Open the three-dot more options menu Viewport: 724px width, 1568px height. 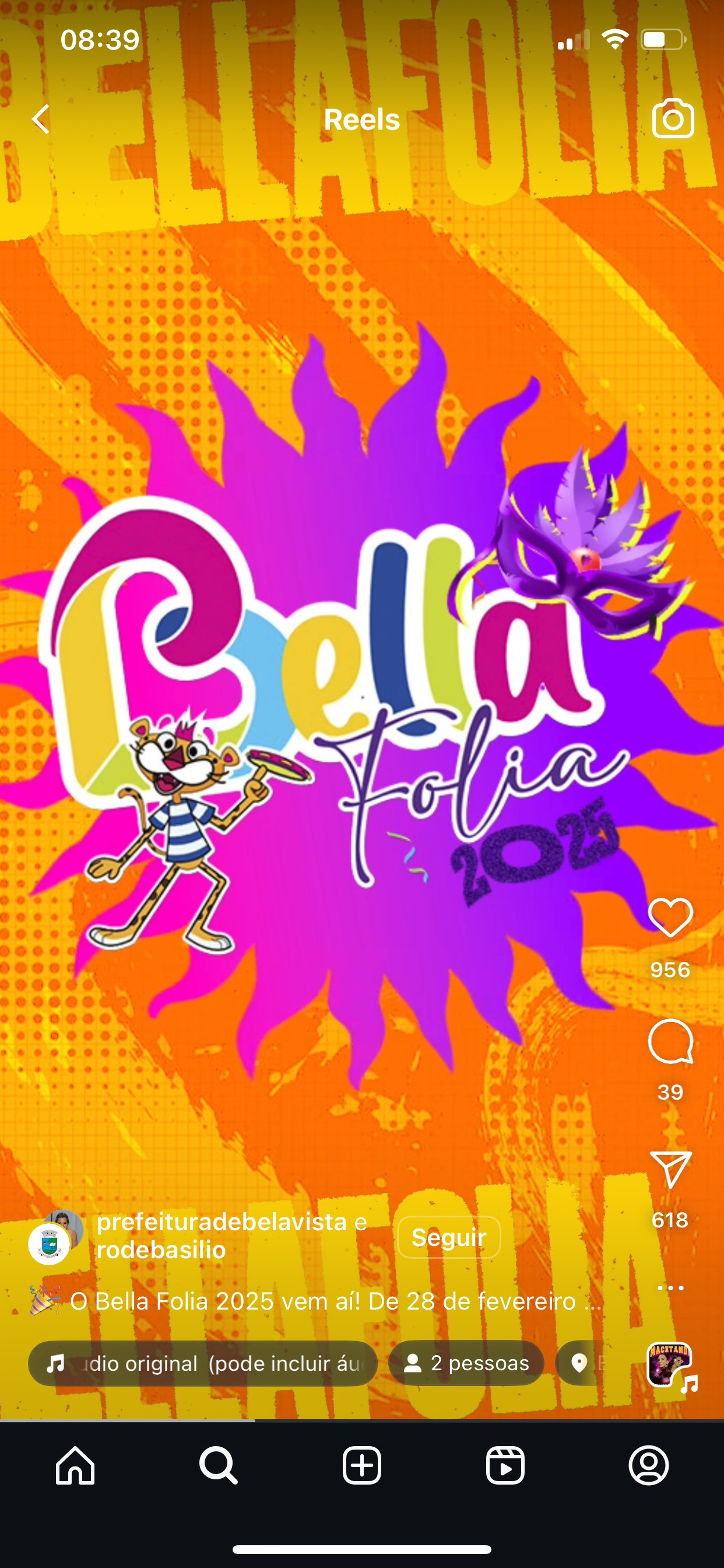[670, 1287]
